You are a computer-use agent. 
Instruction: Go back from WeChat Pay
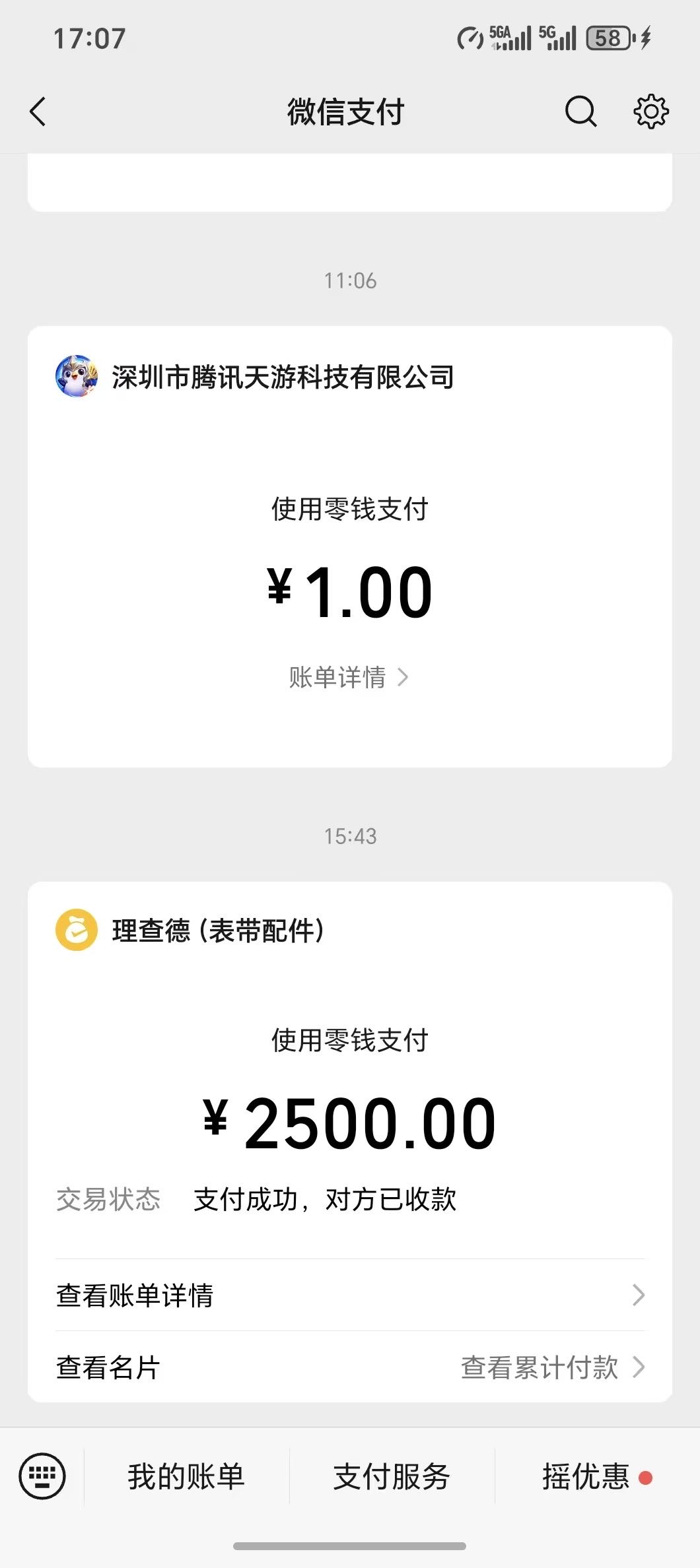click(38, 112)
